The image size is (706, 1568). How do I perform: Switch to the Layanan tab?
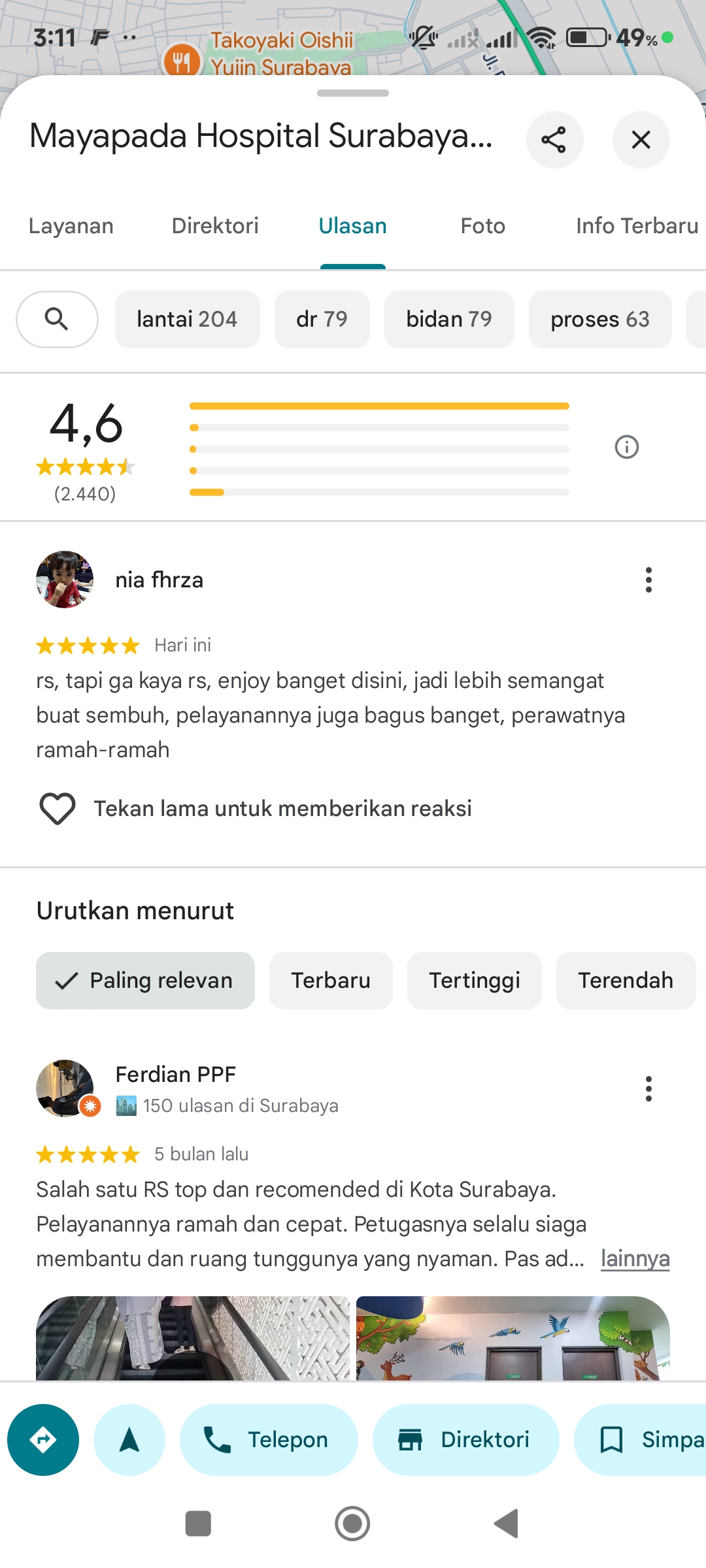click(x=71, y=226)
